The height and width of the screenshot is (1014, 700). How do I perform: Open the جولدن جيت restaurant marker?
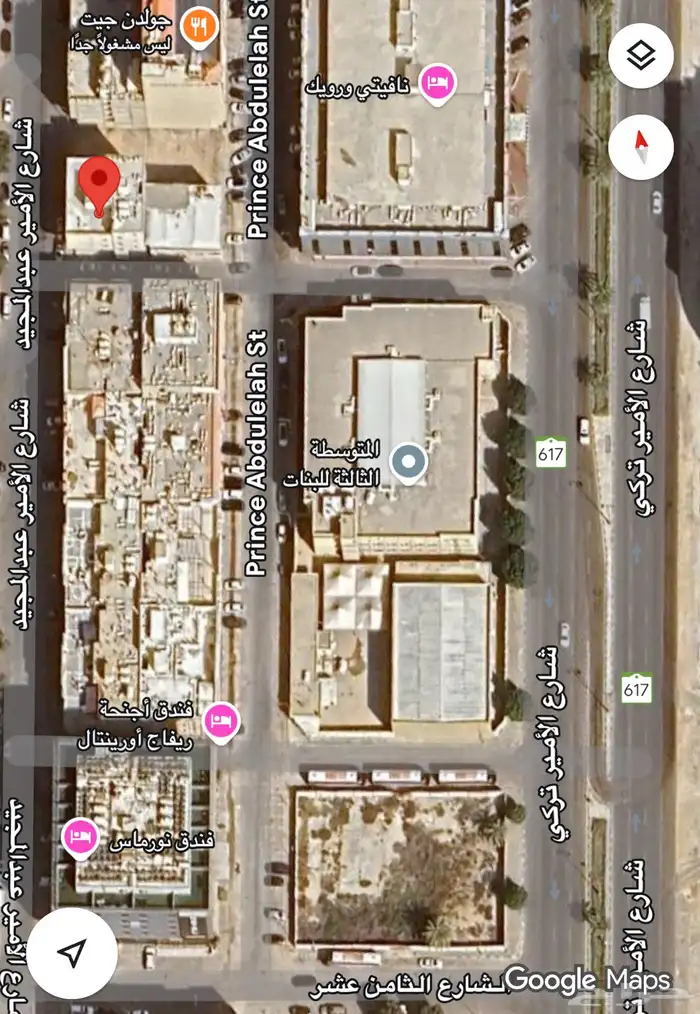[x=201, y=27]
